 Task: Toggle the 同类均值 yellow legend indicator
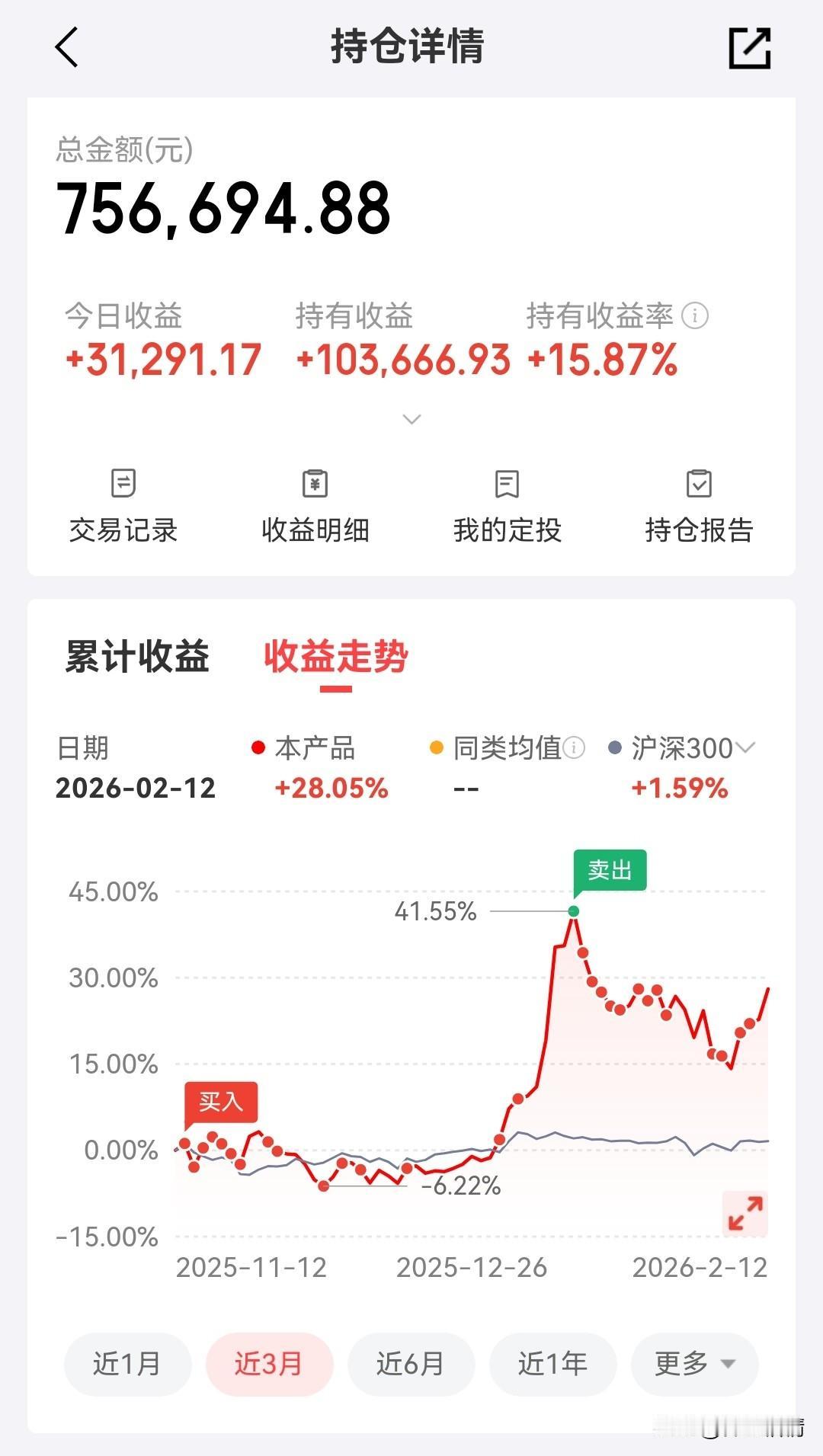tap(434, 749)
